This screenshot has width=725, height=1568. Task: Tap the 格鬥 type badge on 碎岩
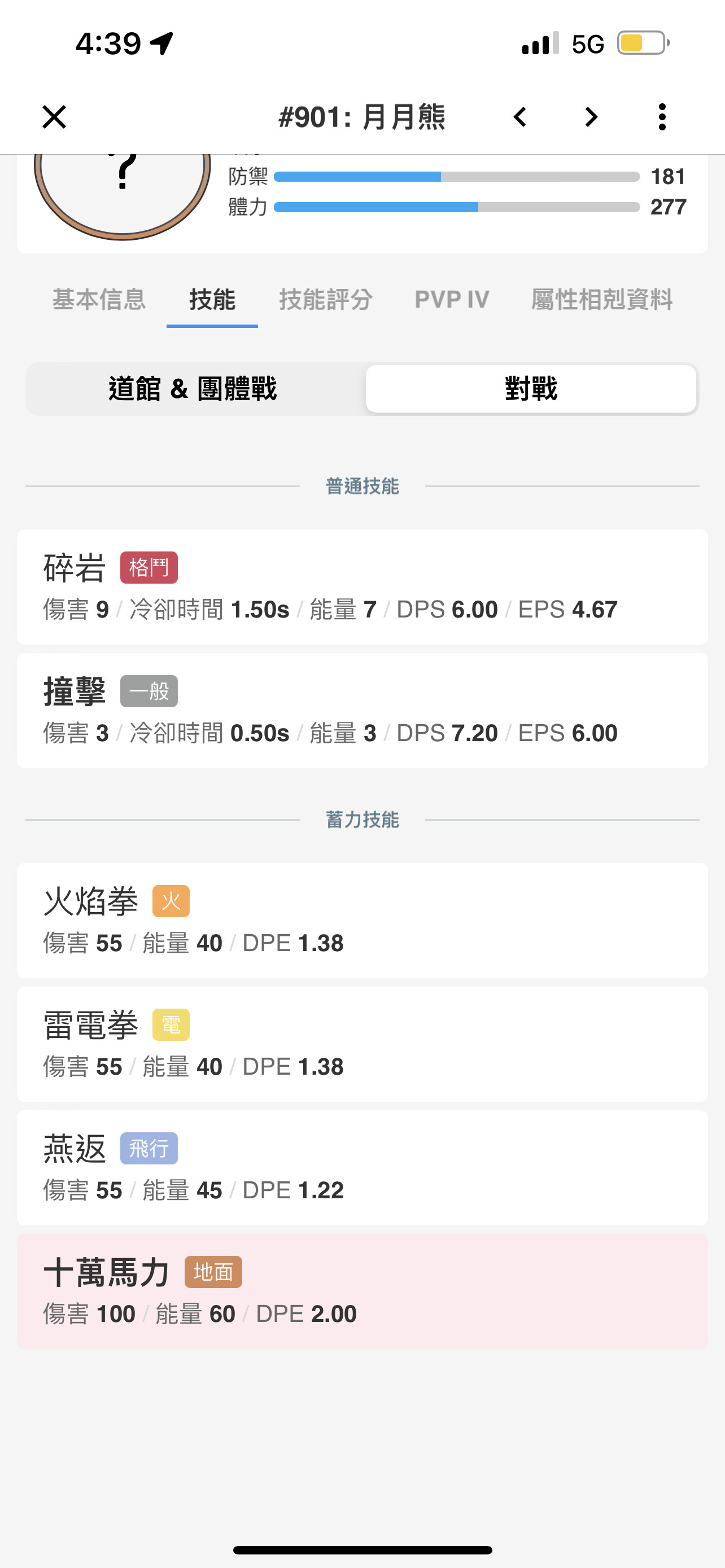(x=149, y=567)
